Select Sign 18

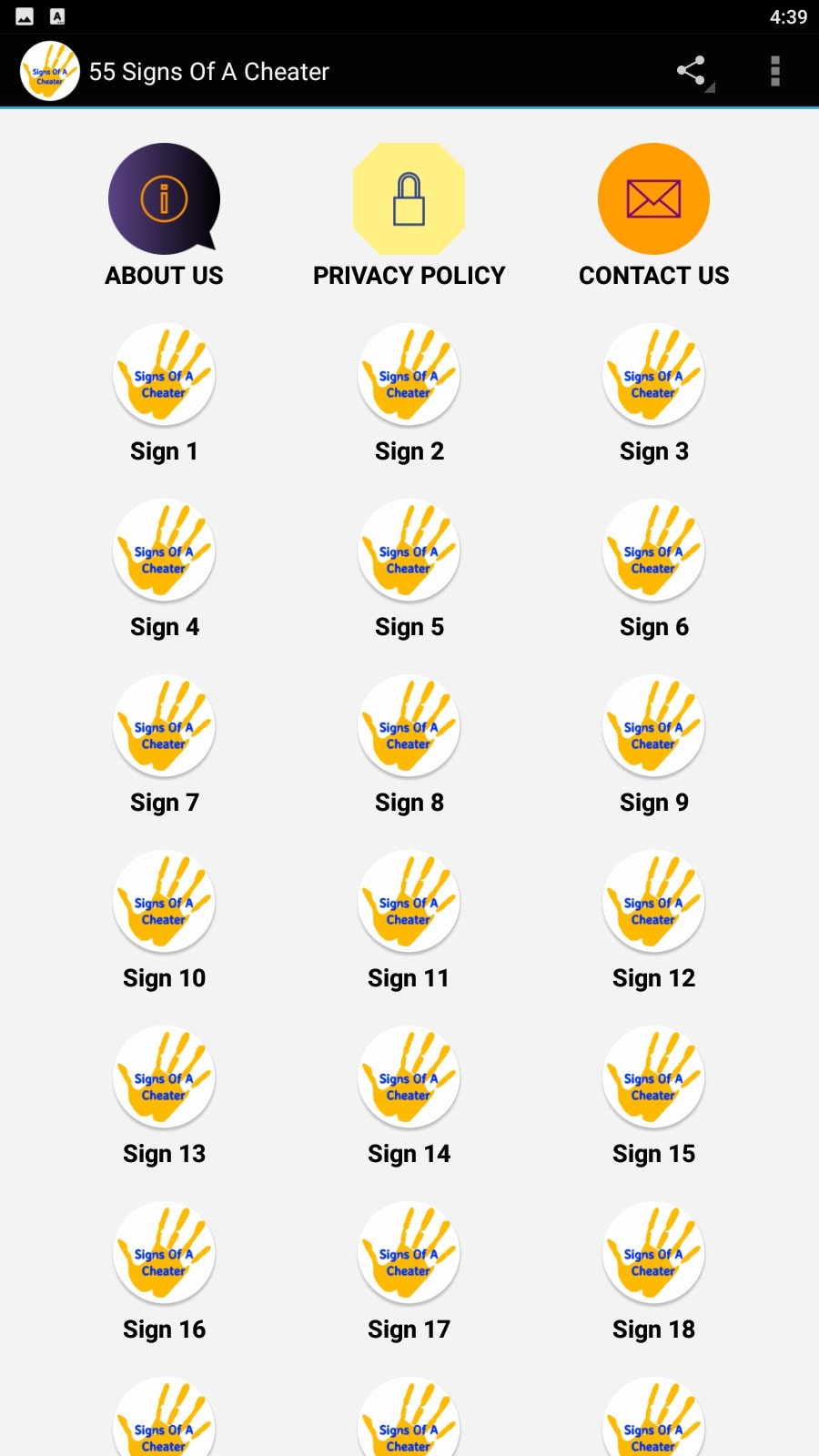(653, 1272)
